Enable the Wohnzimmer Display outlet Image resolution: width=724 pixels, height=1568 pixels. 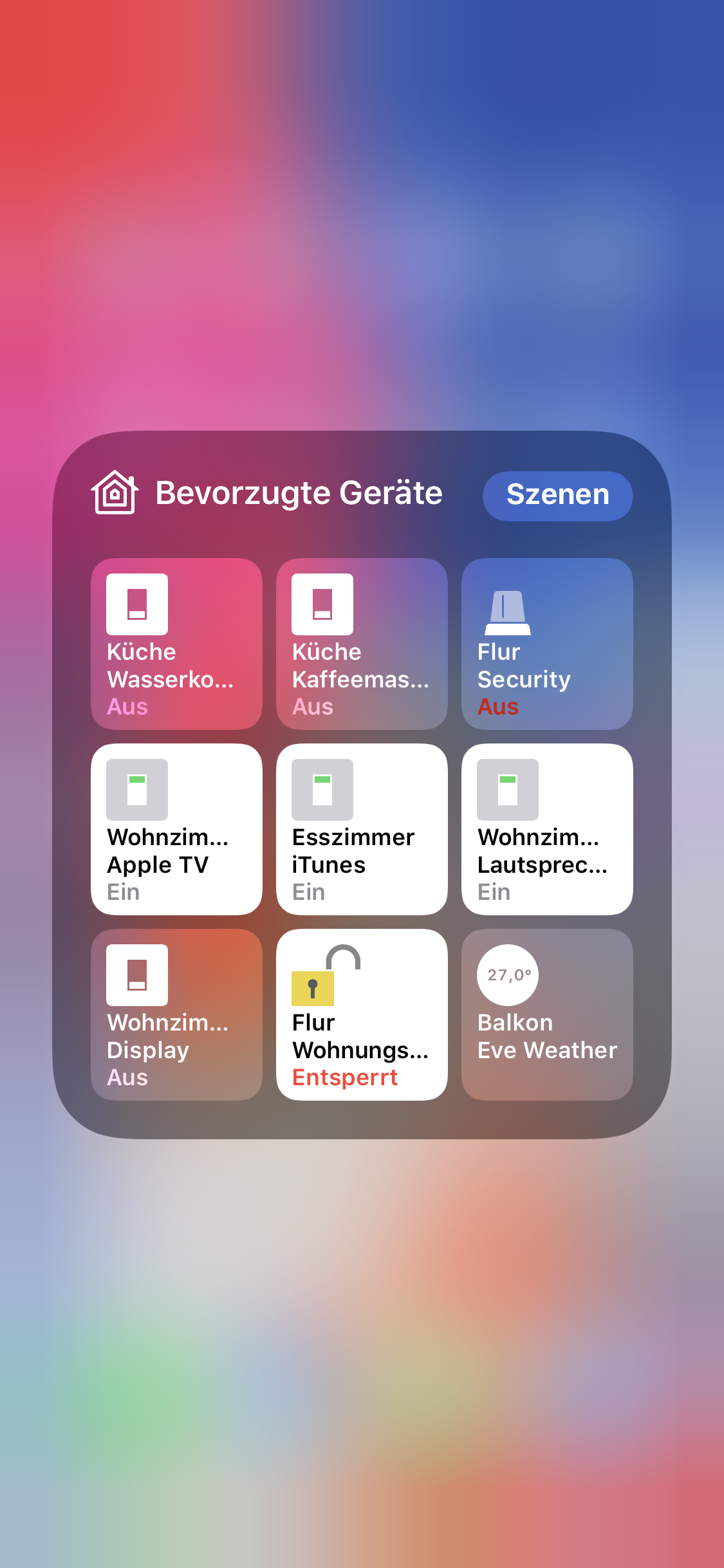(176, 1014)
